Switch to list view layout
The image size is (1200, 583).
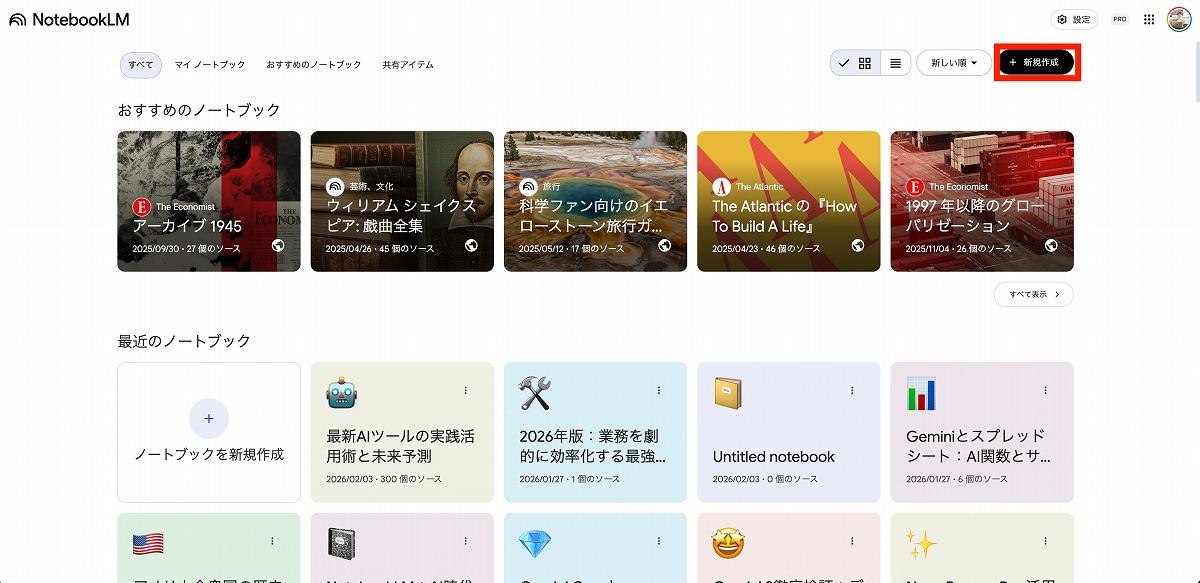pos(895,63)
